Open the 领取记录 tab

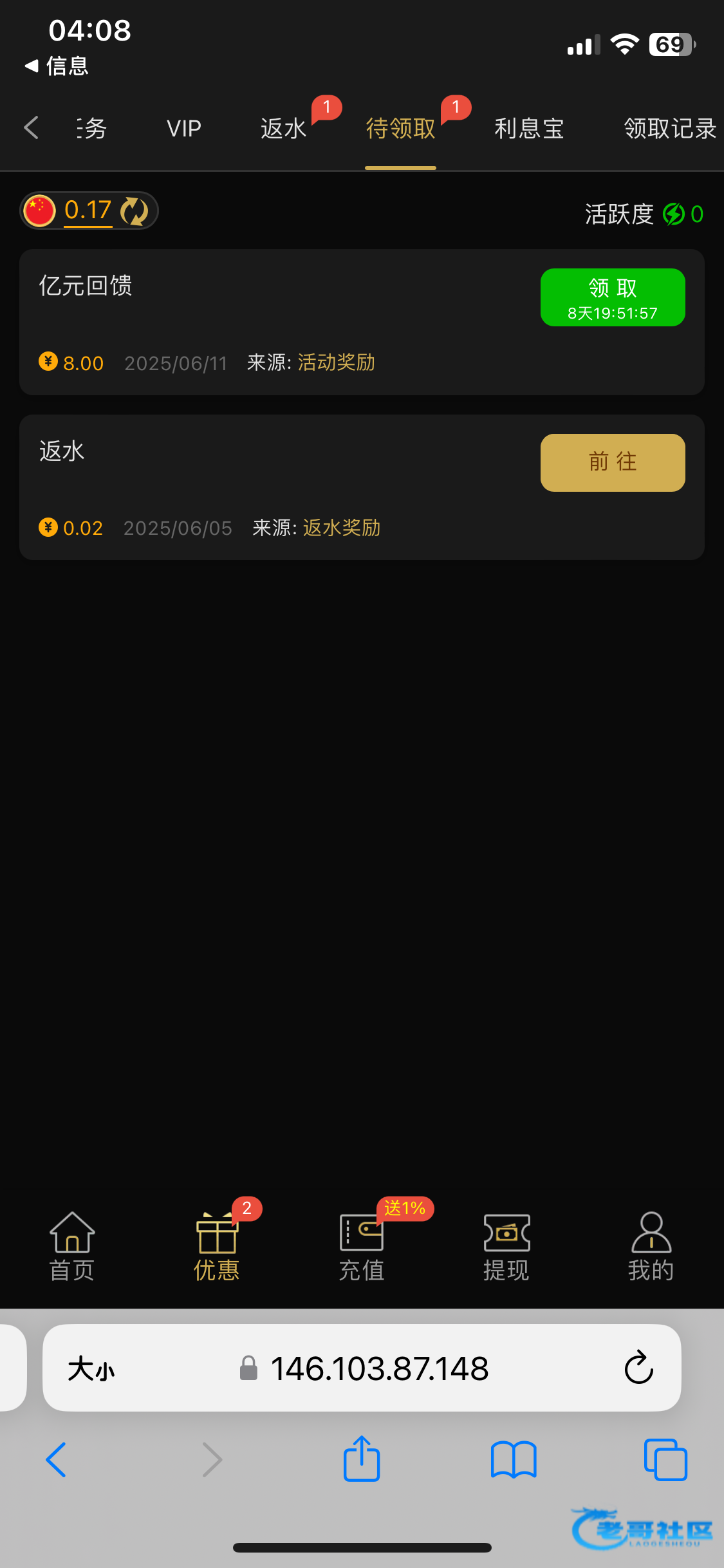(669, 129)
